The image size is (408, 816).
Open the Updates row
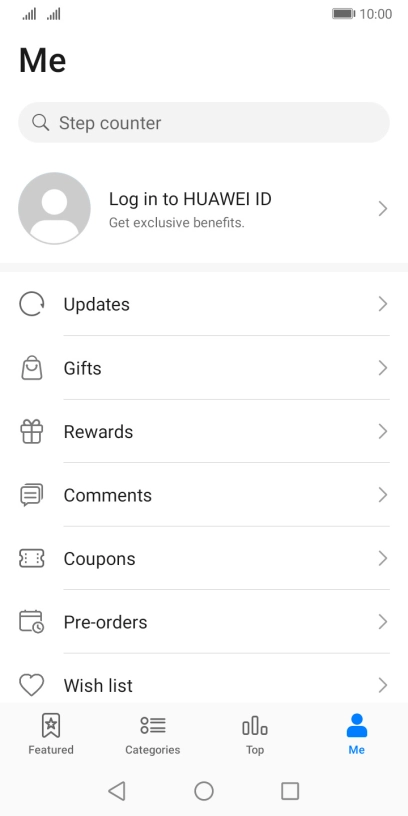coord(204,304)
